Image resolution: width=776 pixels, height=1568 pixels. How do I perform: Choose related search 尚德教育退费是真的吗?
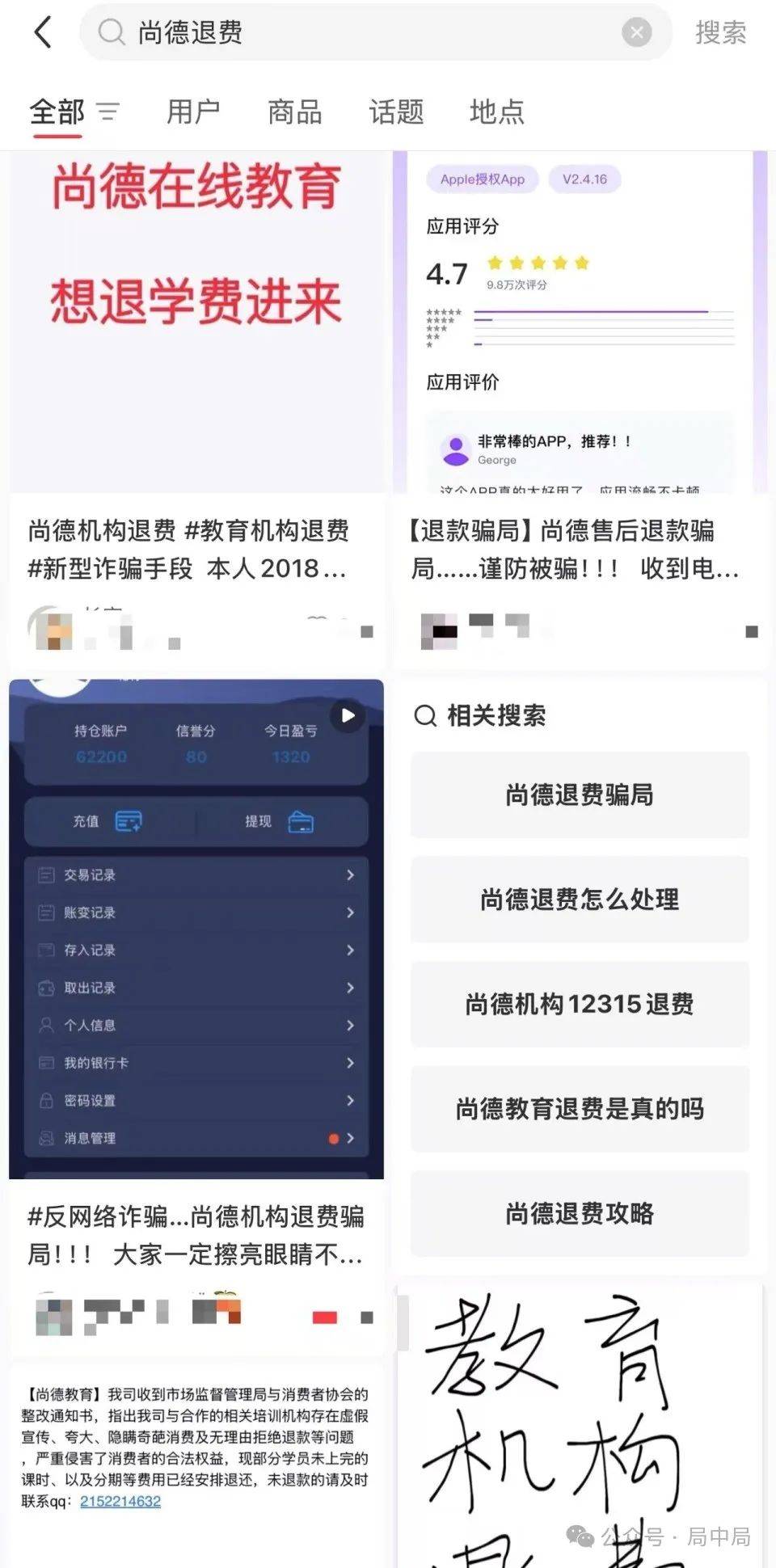point(580,1109)
